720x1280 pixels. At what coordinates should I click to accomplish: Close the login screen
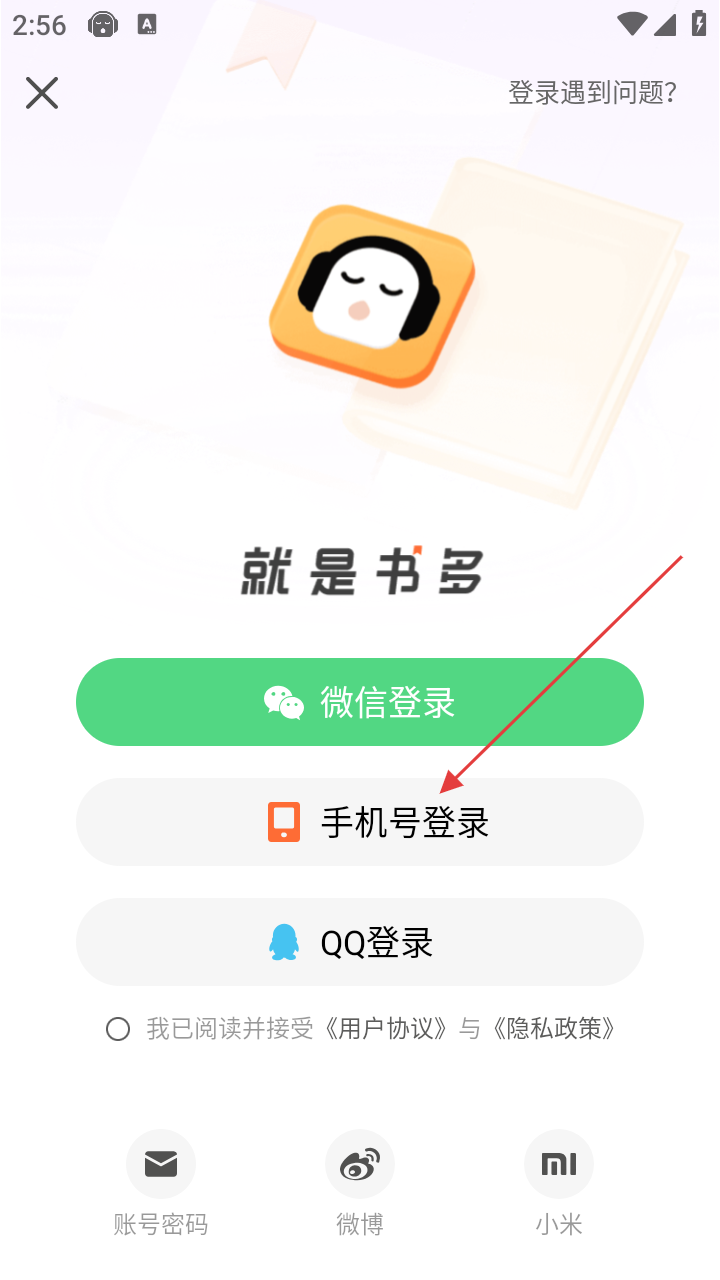42,93
